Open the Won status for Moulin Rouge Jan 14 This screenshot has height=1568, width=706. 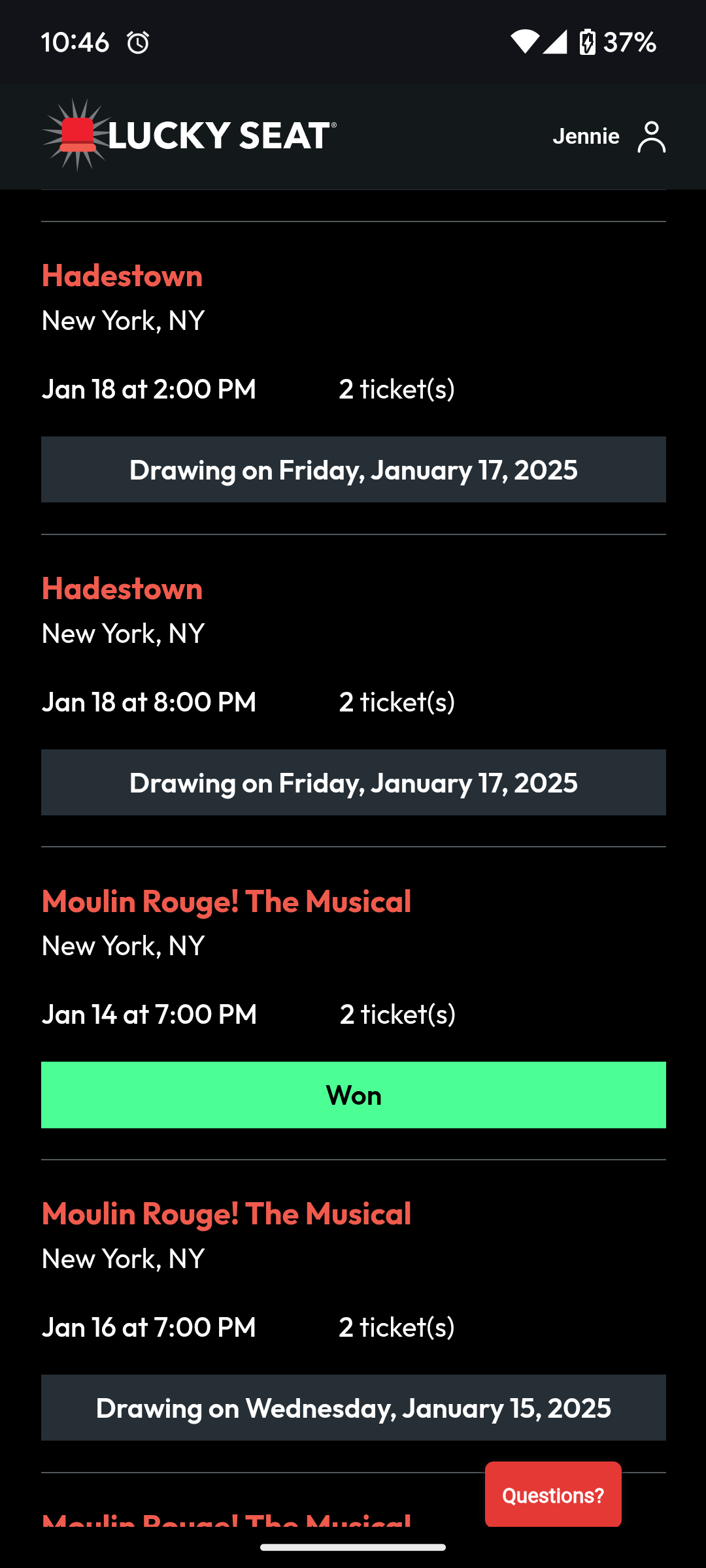[x=354, y=1095]
